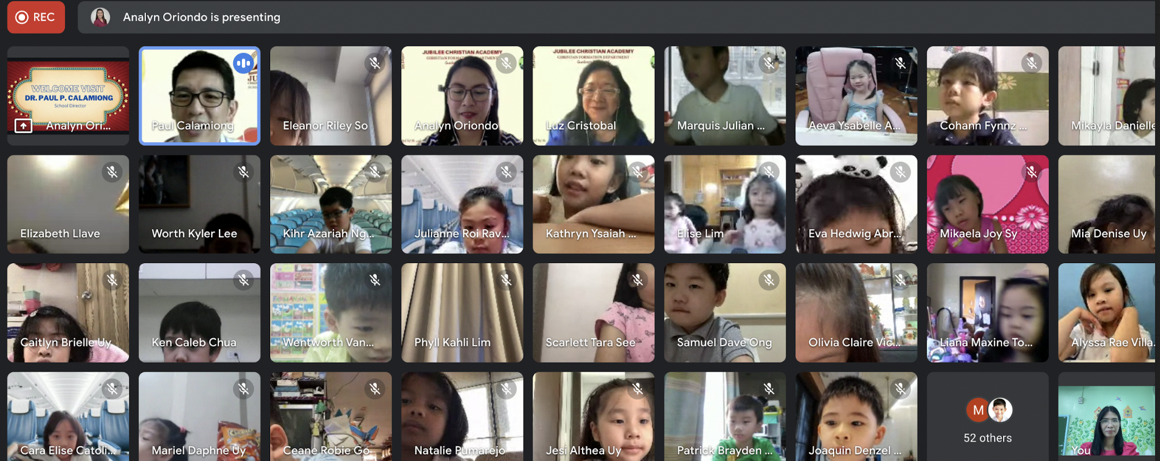The width and height of the screenshot is (1160, 472).
Task: Select the Analyn Oriondo webcam tile
Action: tap(462, 96)
